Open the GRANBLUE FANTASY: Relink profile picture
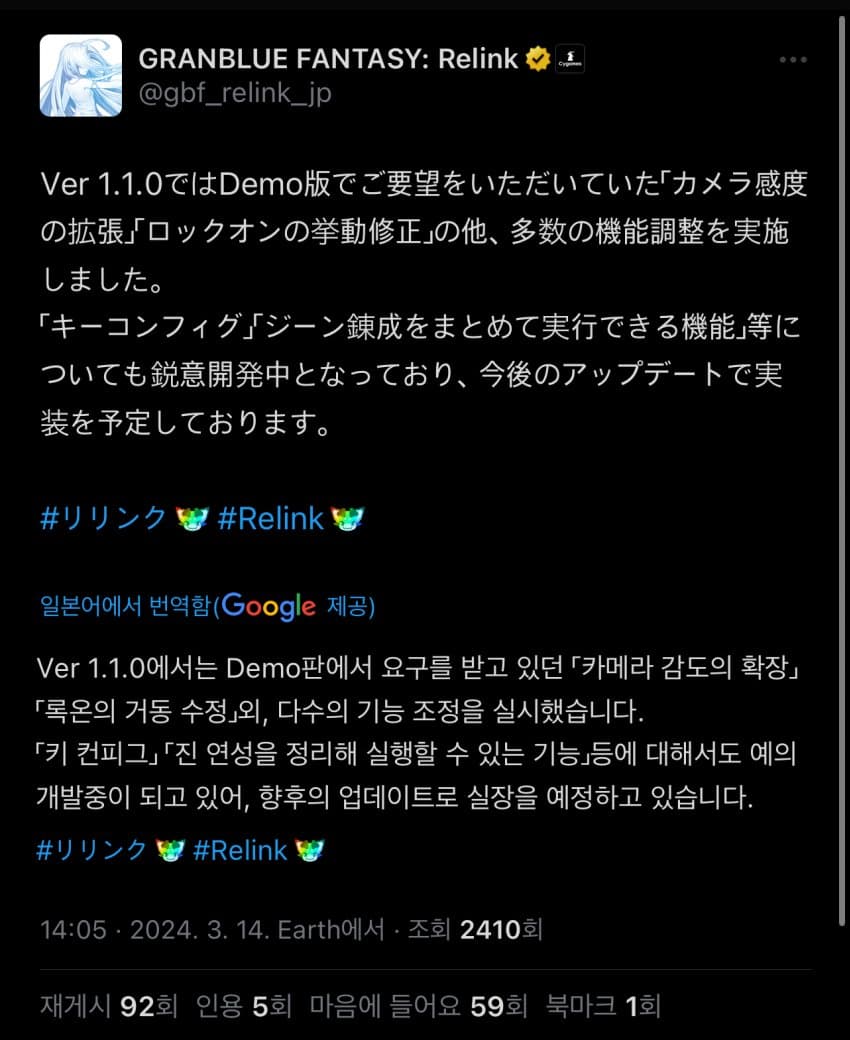This screenshot has height=1040, width=850. coord(81,75)
